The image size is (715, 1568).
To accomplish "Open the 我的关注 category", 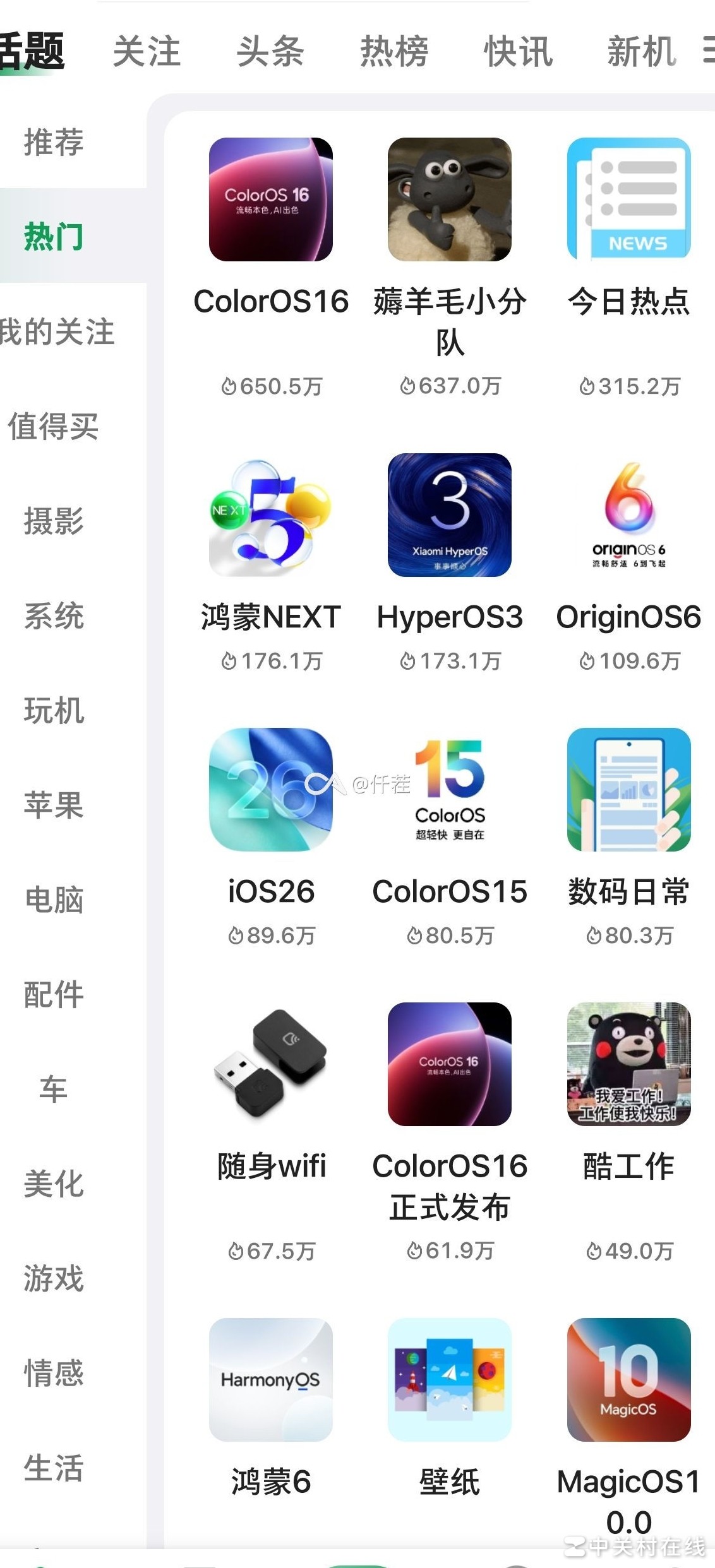I will [57, 331].
